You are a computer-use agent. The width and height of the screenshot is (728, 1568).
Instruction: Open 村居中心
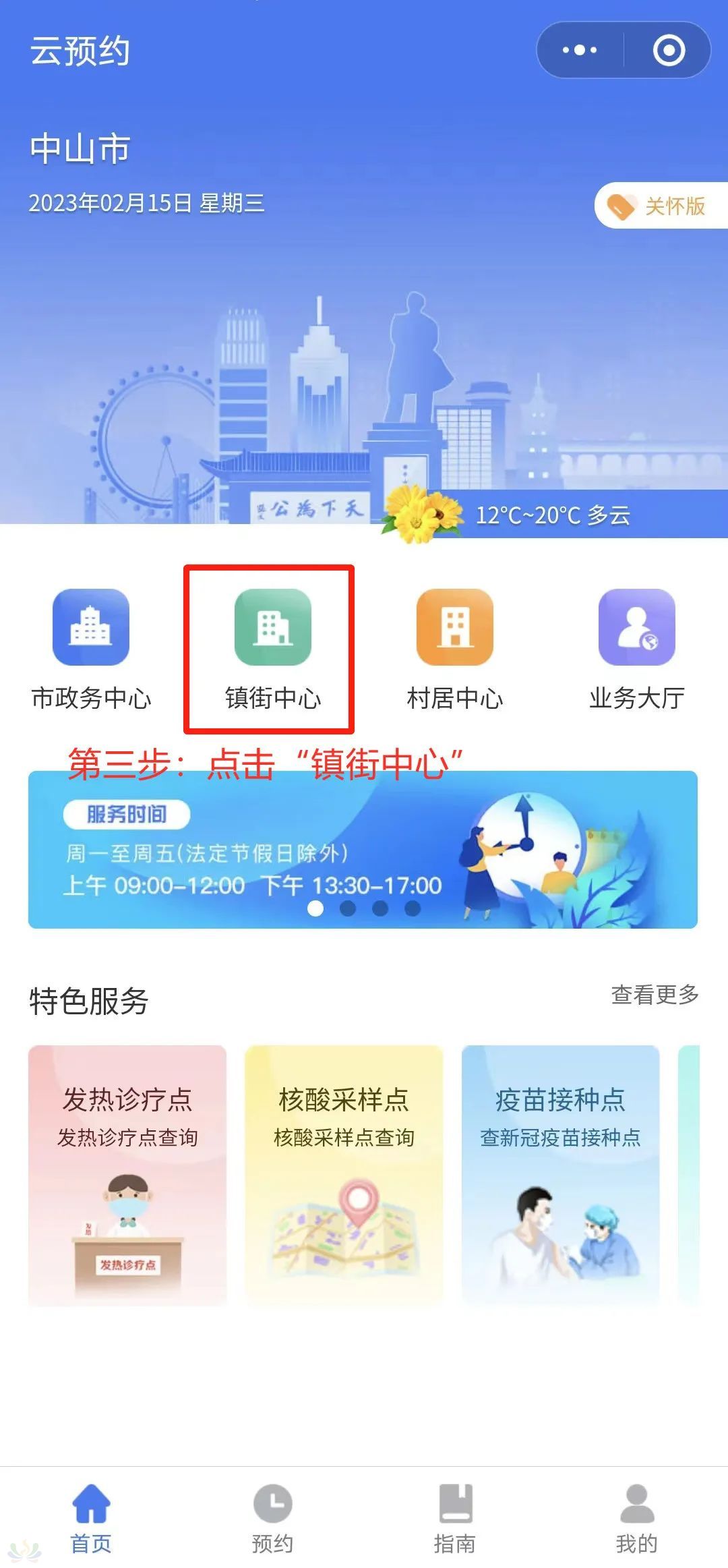pyautogui.click(x=454, y=649)
